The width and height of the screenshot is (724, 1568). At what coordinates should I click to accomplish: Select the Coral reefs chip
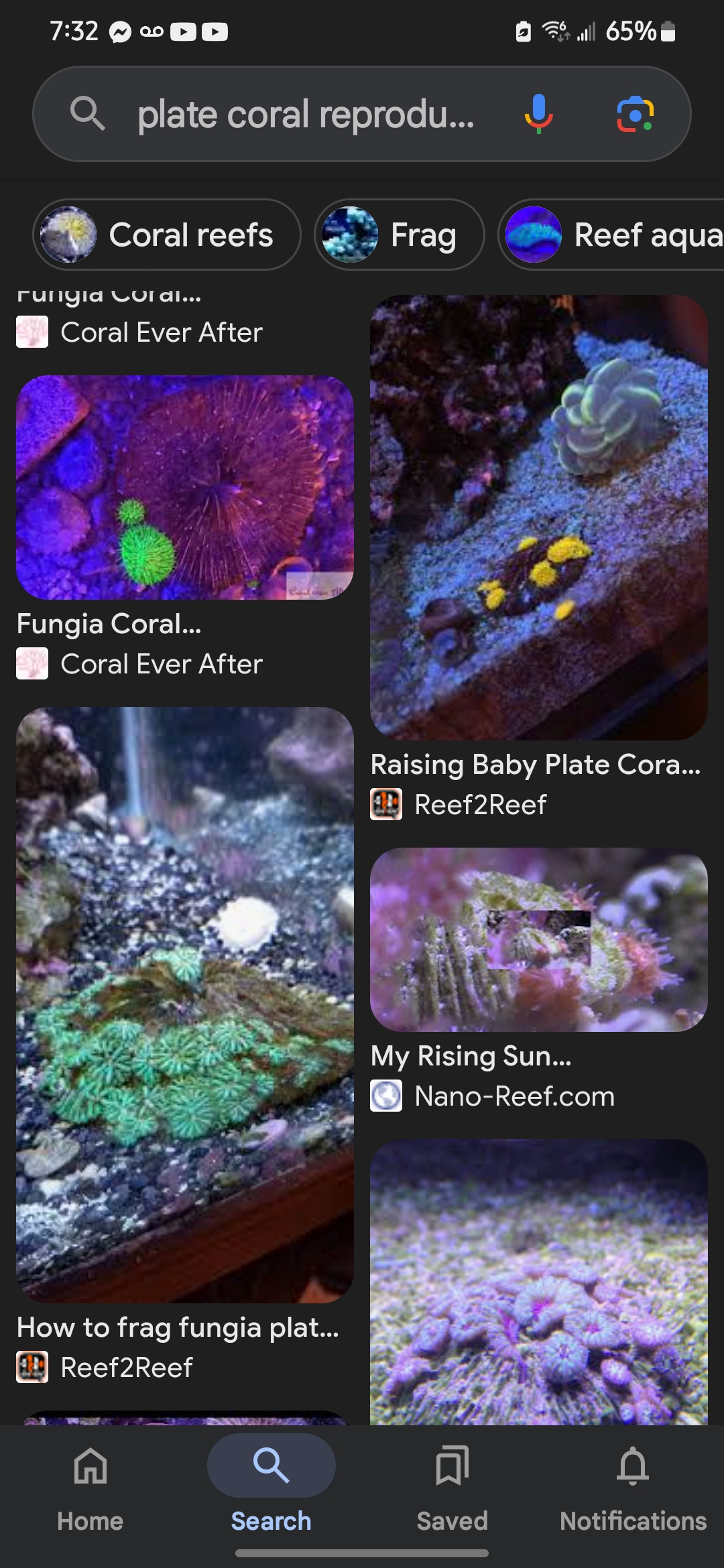(167, 235)
